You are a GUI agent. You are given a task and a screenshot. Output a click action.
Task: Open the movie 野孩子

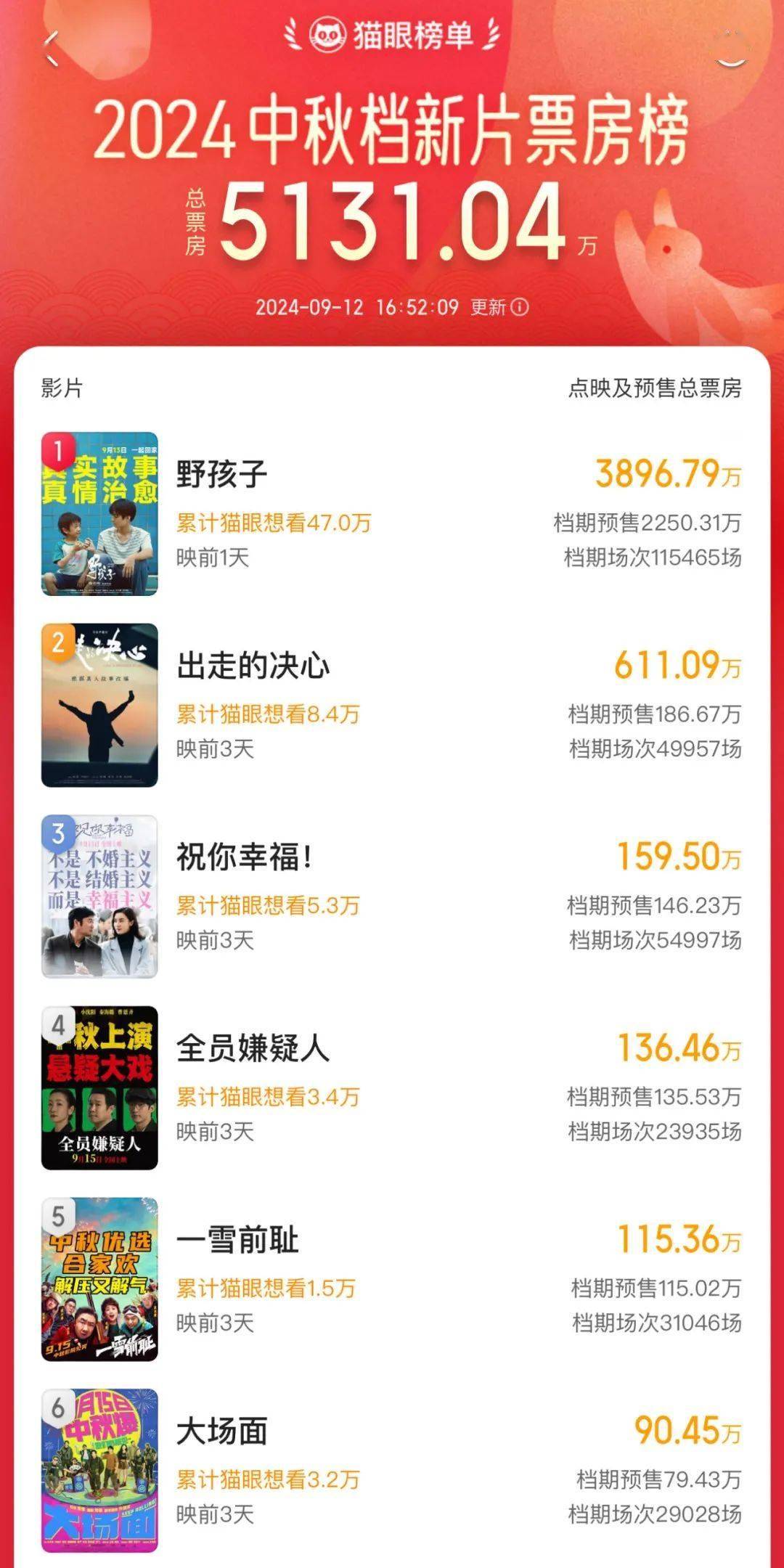[222, 475]
